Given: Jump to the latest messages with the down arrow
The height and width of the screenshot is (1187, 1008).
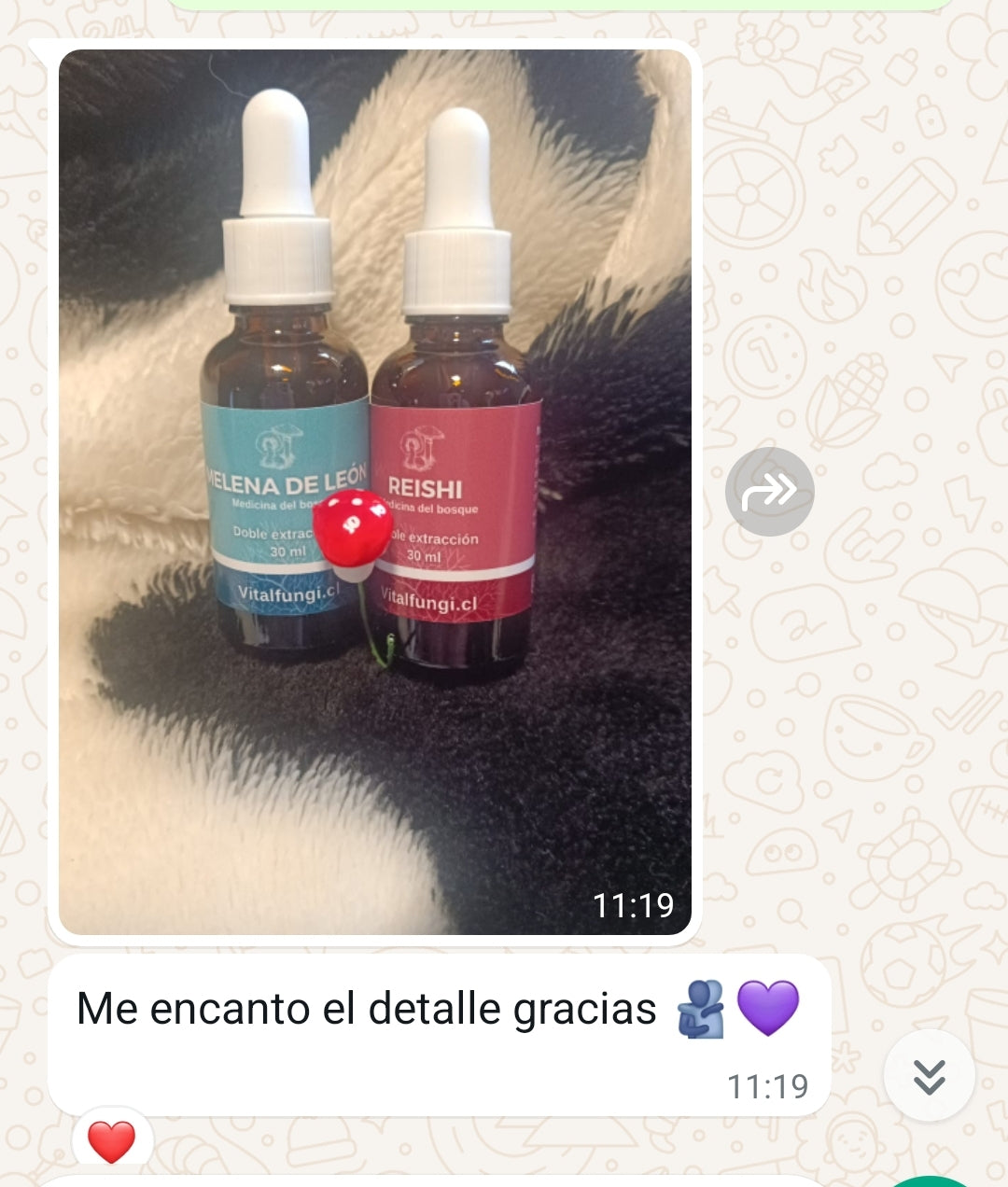Looking at the screenshot, I should point(929,1076).
